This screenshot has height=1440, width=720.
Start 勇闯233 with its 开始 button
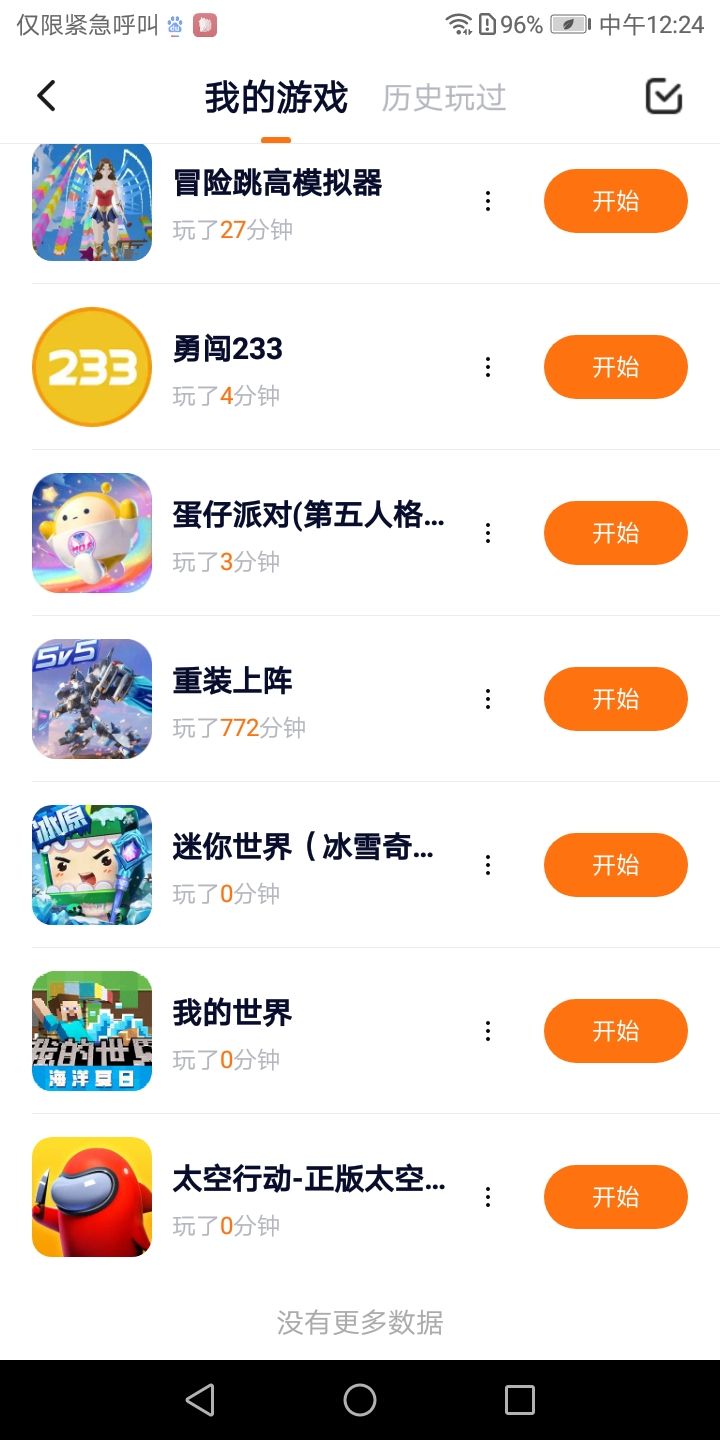pyautogui.click(x=615, y=367)
